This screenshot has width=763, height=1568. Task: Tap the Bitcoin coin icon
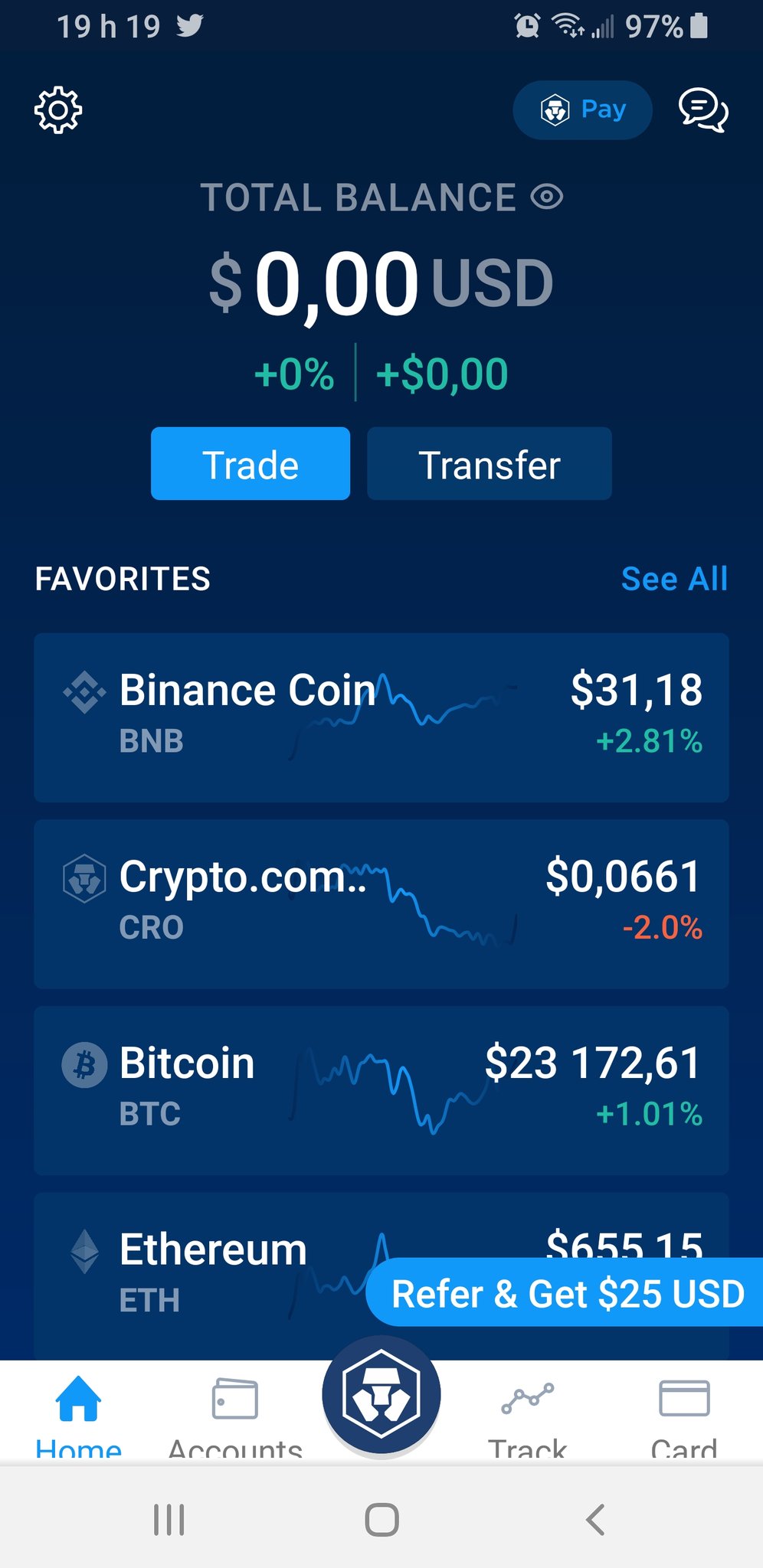[84, 1064]
